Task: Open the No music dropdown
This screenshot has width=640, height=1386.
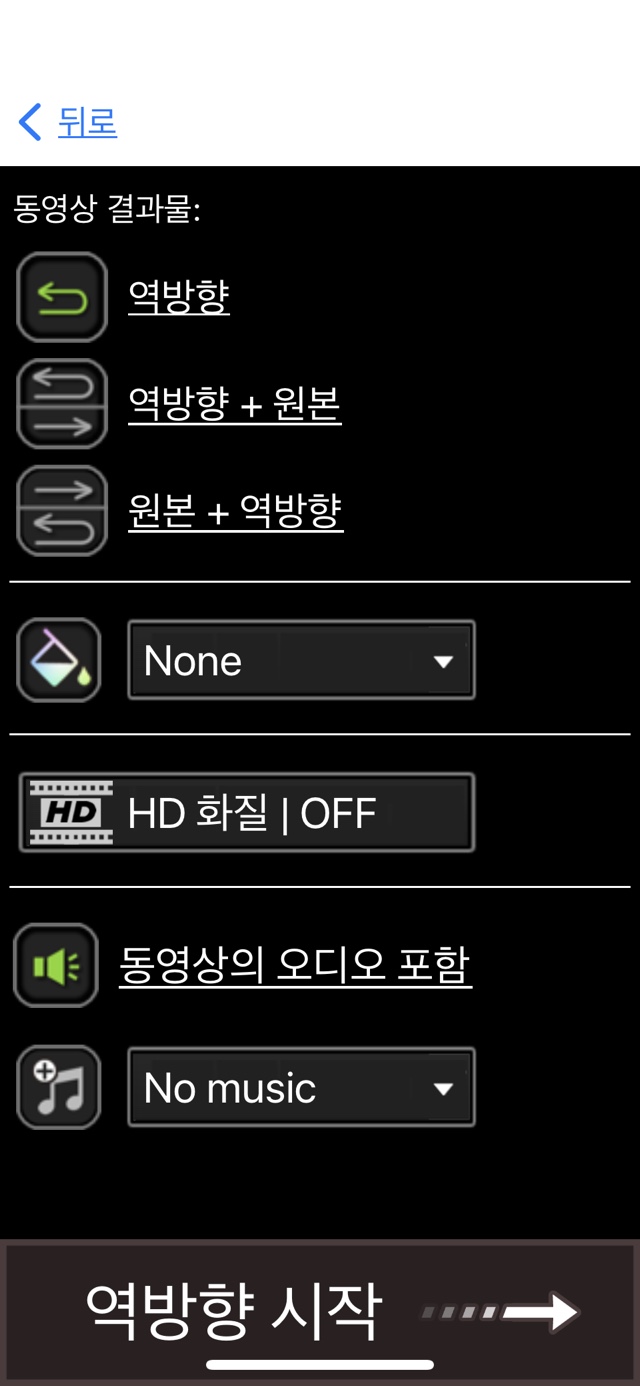Action: click(x=301, y=1087)
